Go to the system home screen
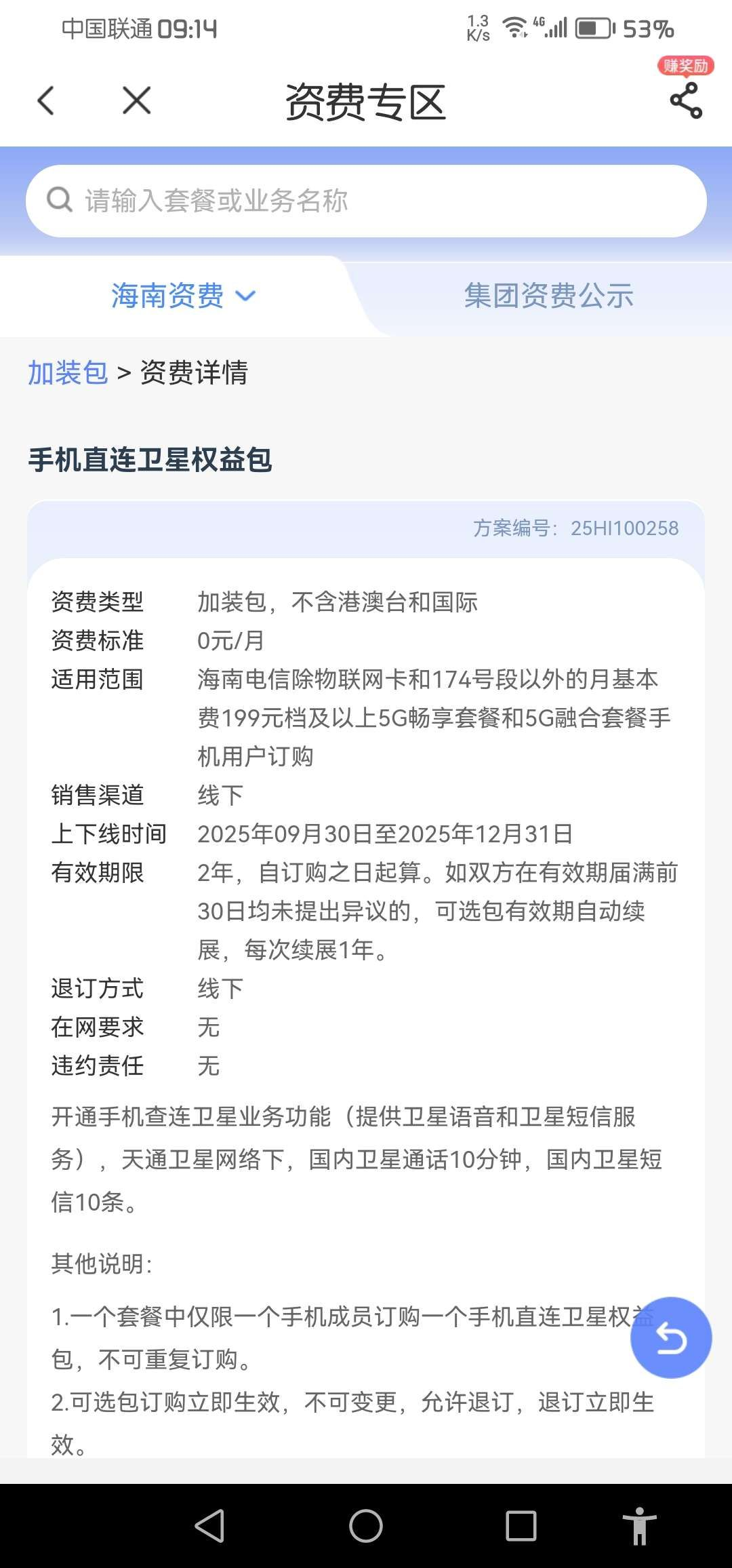The image size is (732, 1568). (366, 1526)
